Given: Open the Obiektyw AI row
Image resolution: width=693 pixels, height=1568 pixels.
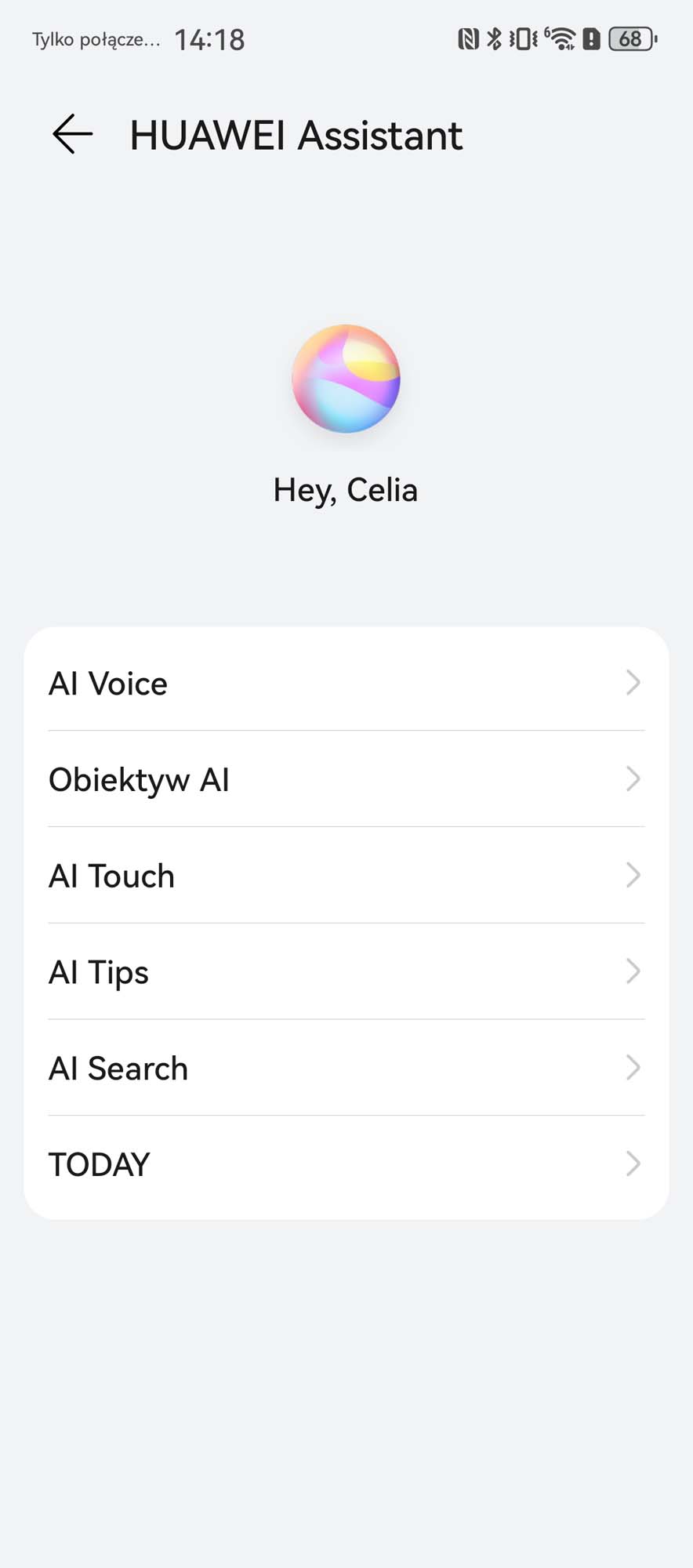Looking at the screenshot, I should tap(346, 779).
